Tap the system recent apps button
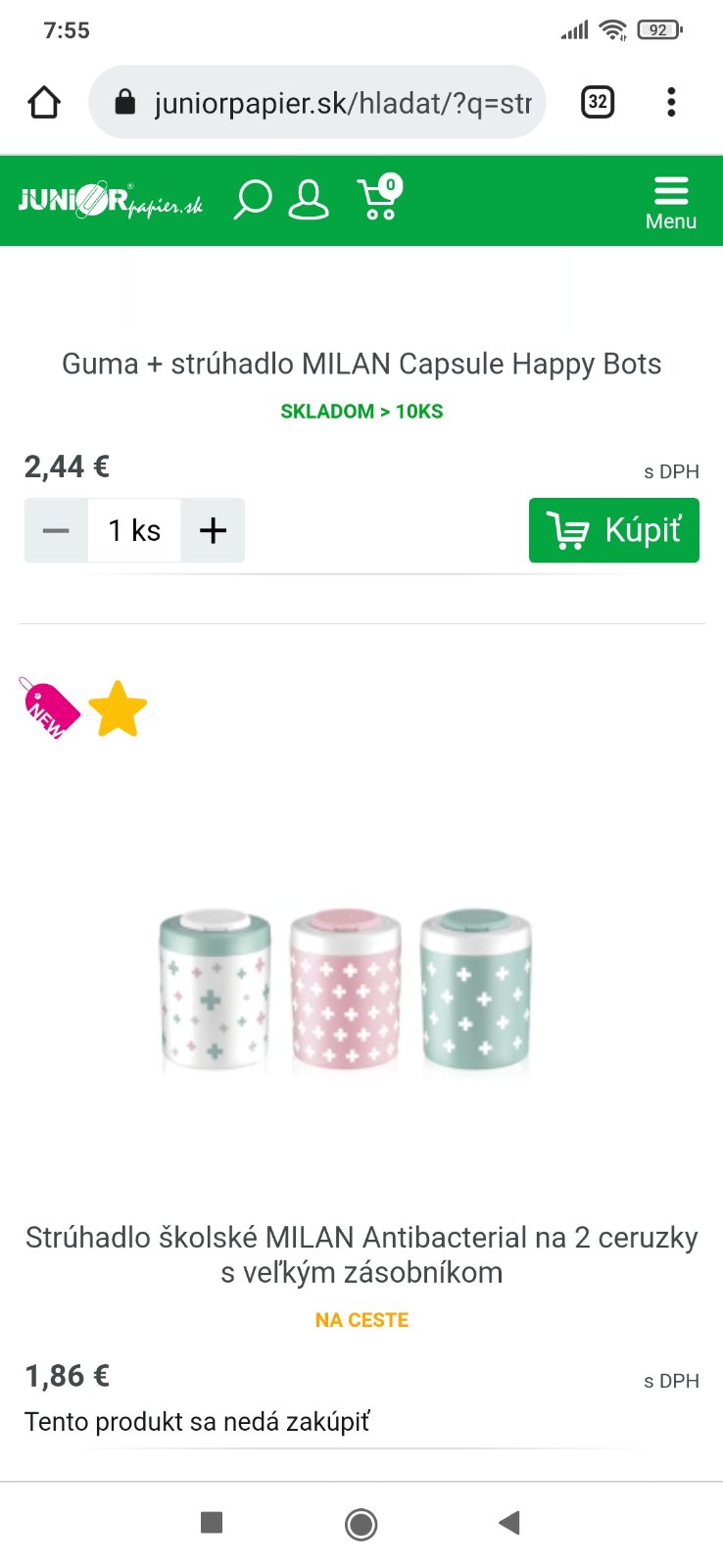723x1568 pixels. [212, 1523]
